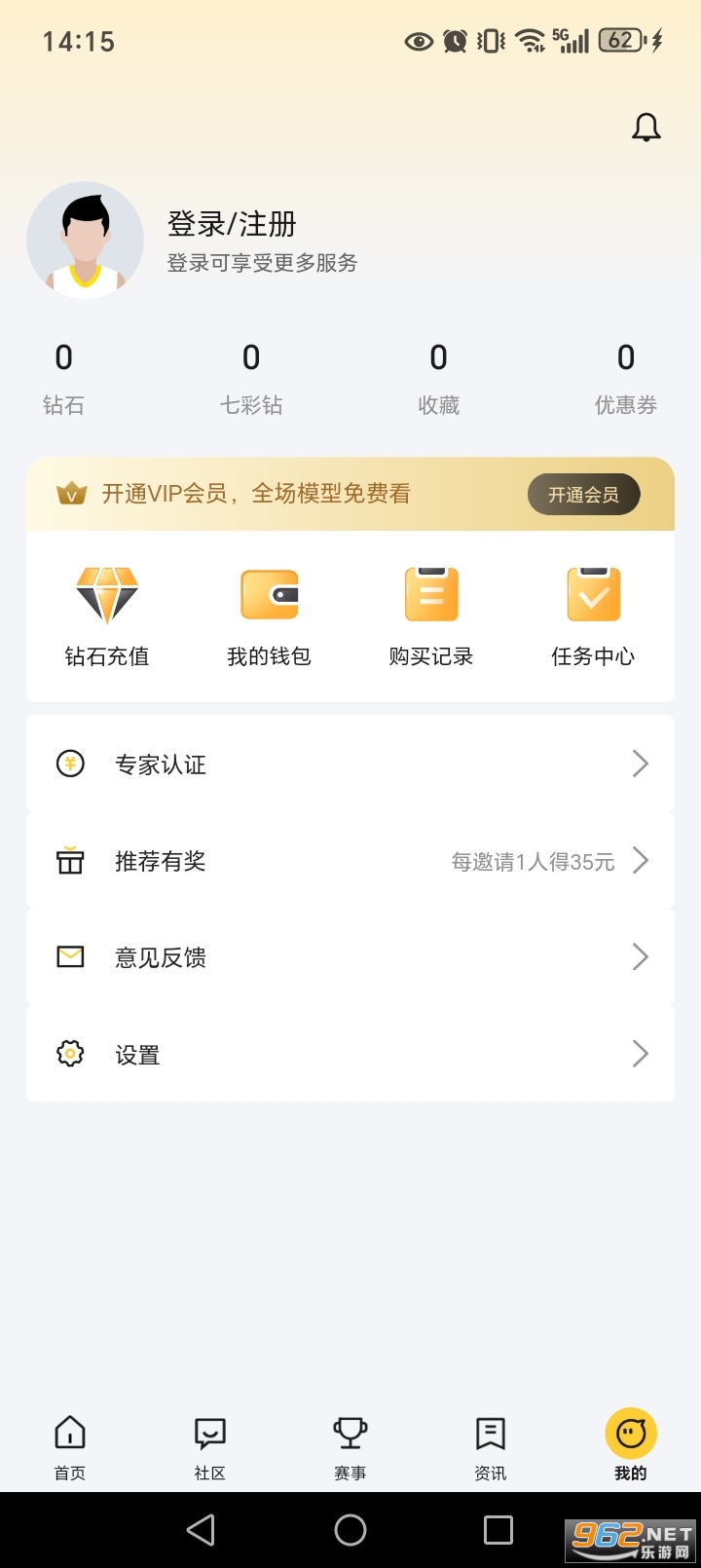Tap the 意见反馈 envelope icon

(68, 956)
